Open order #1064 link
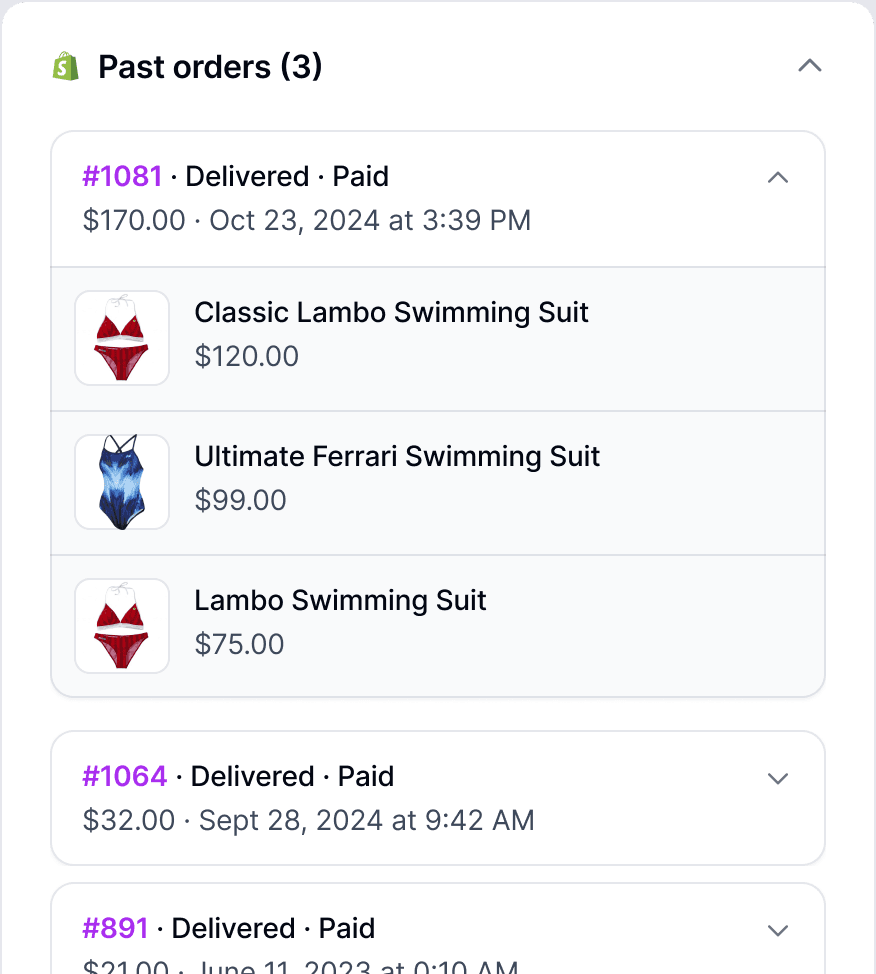Image resolution: width=876 pixels, height=974 pixels. pos(124,776)
